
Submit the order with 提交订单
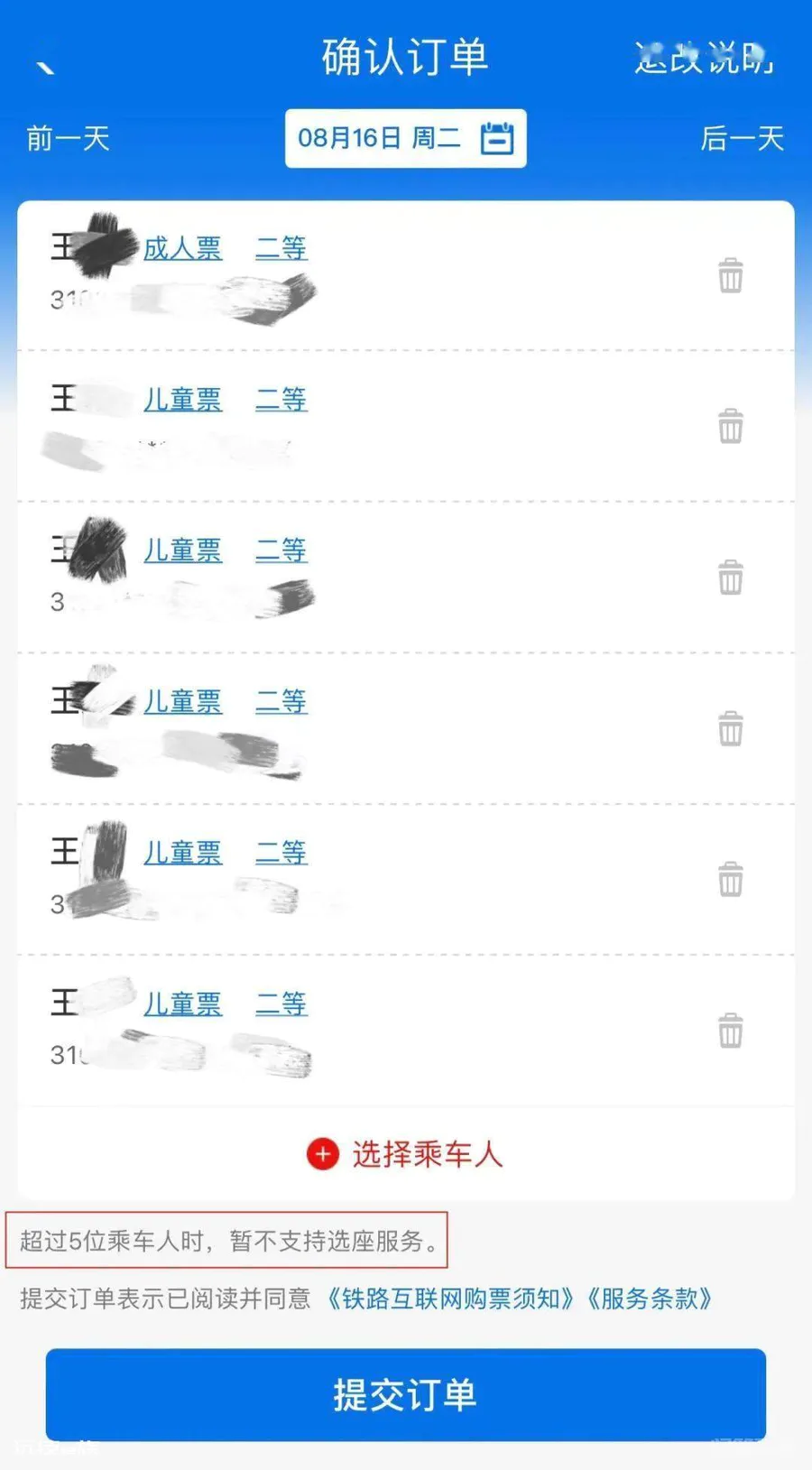click(406, 1394)
